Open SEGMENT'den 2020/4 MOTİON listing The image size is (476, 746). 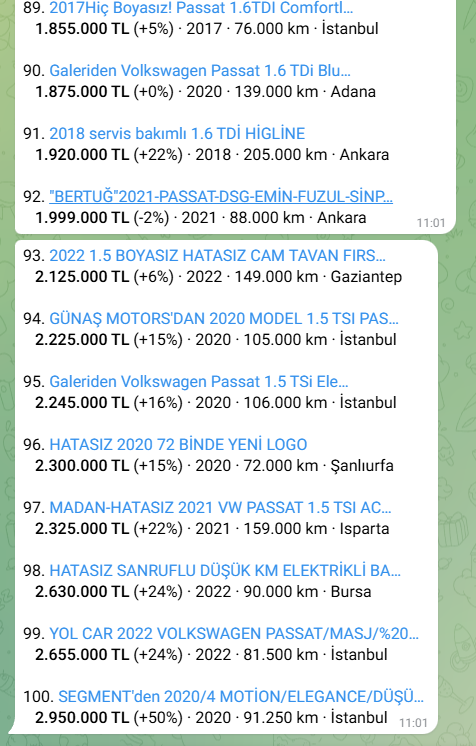tap(241, 696)
